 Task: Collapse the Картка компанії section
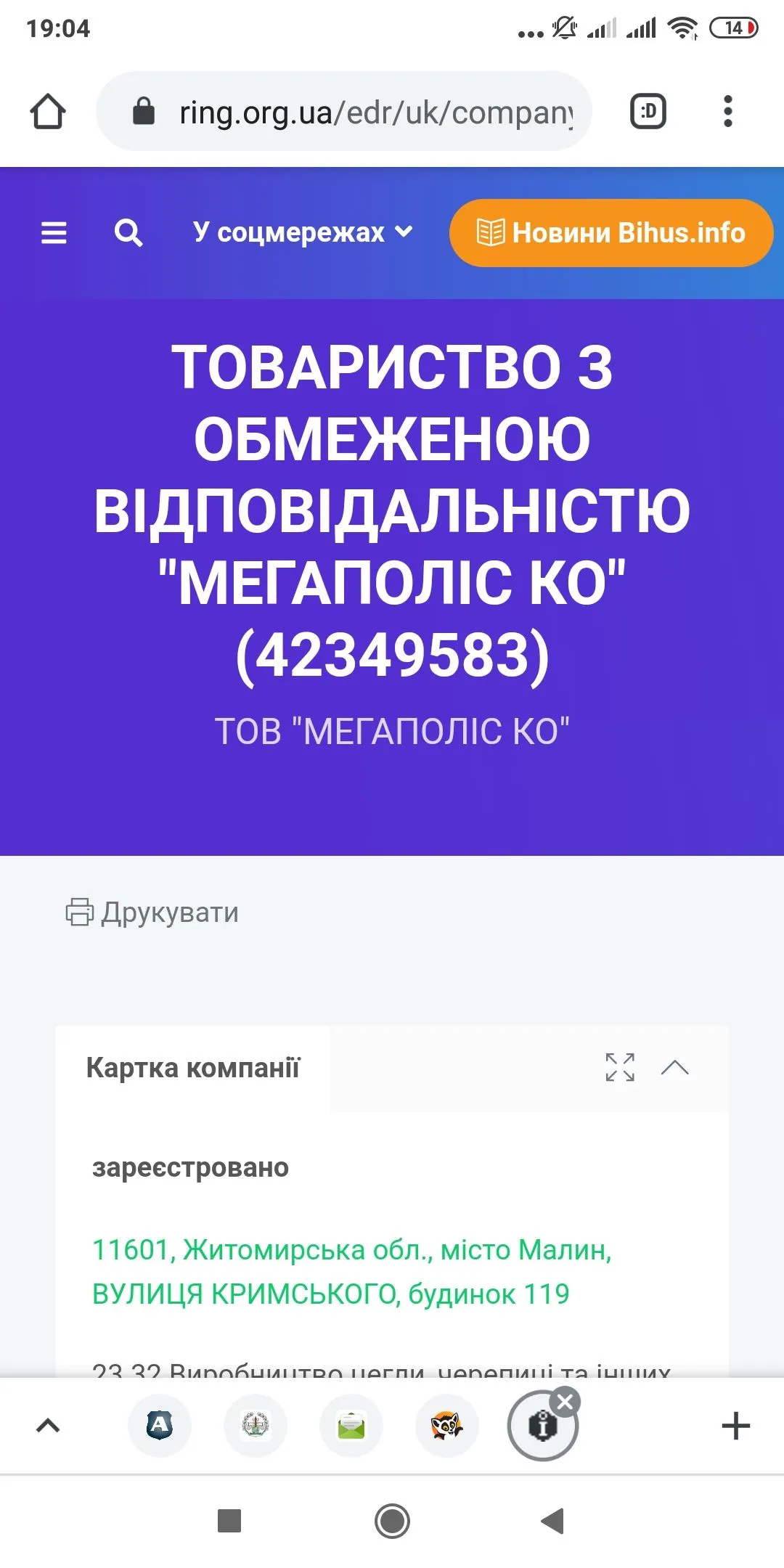click(x=675, y=1067)
